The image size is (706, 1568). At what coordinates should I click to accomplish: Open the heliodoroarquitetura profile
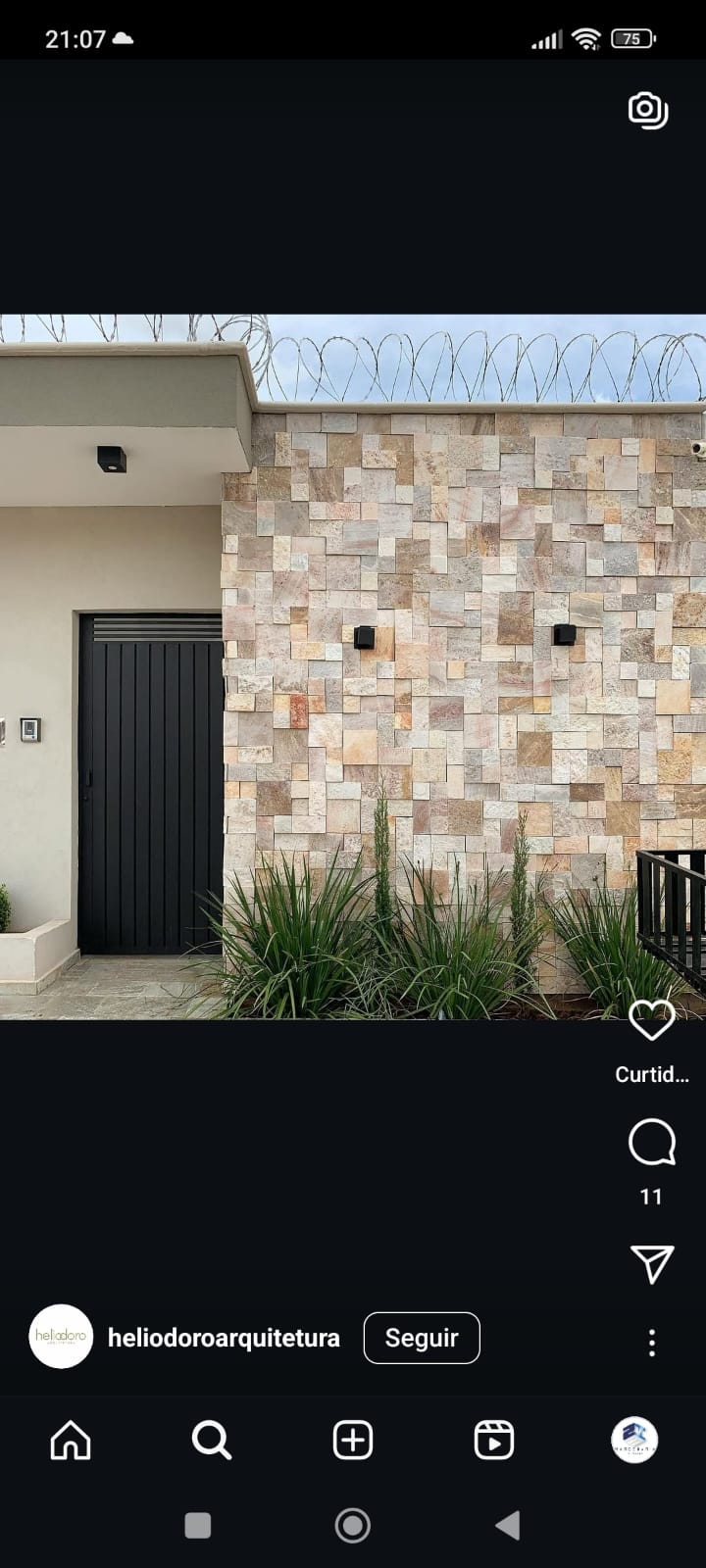tap(223, 1338)
